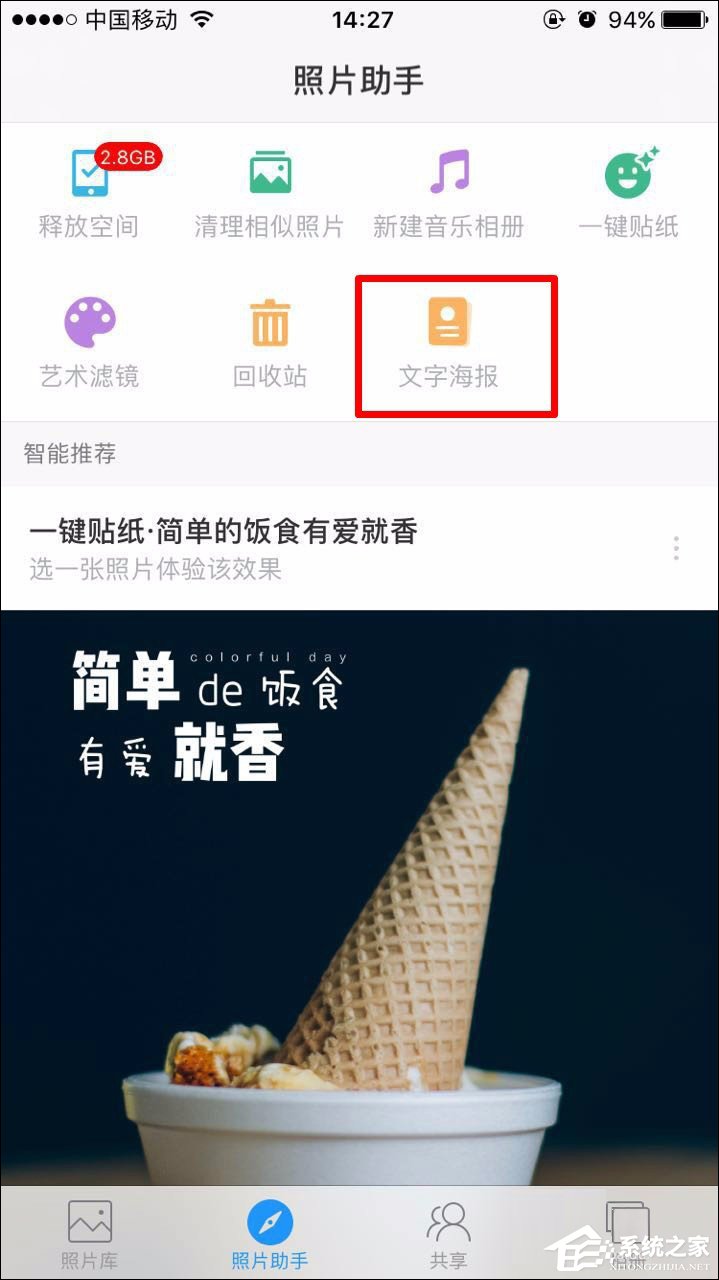
Task: Open 释放空间 to free up storage
Action: 89,193
